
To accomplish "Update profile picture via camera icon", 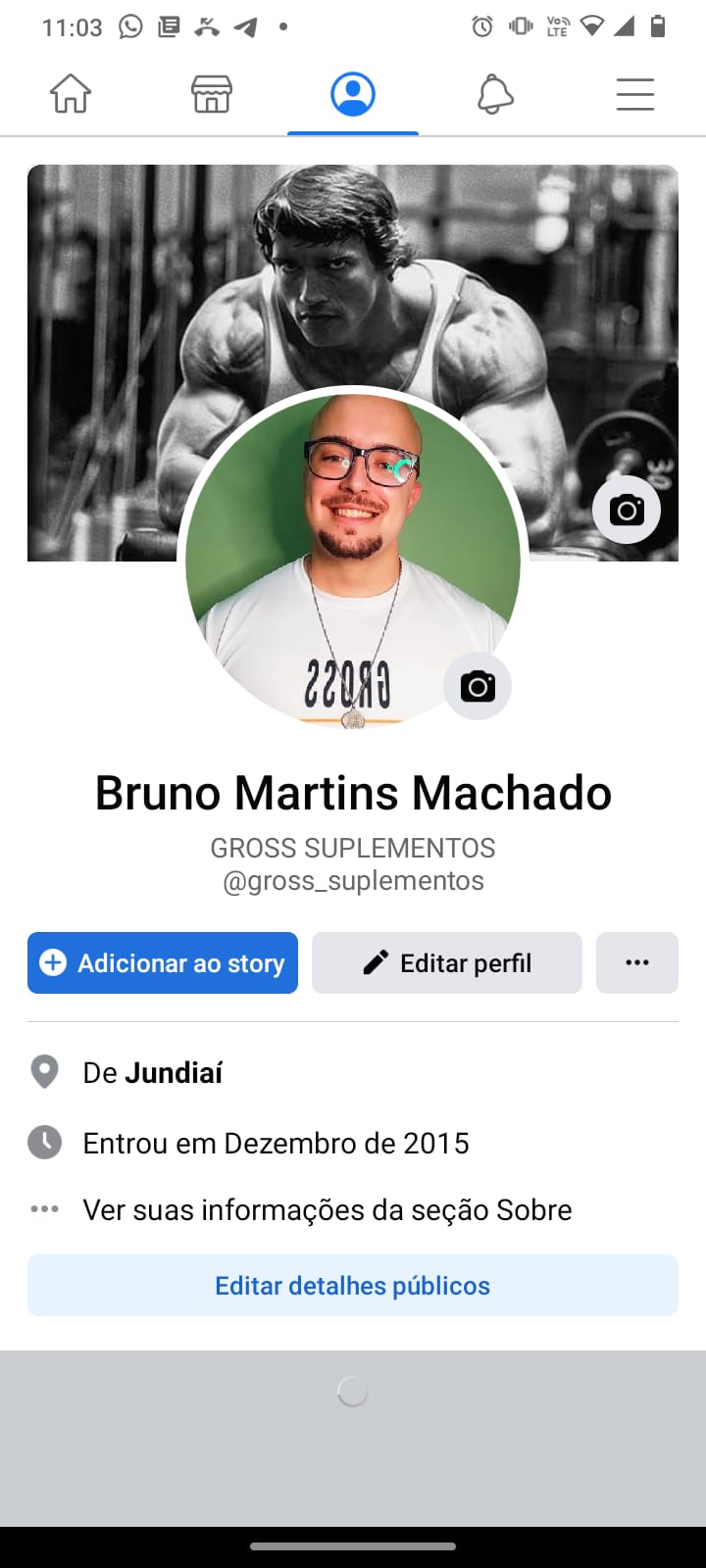I will point(478,686).
